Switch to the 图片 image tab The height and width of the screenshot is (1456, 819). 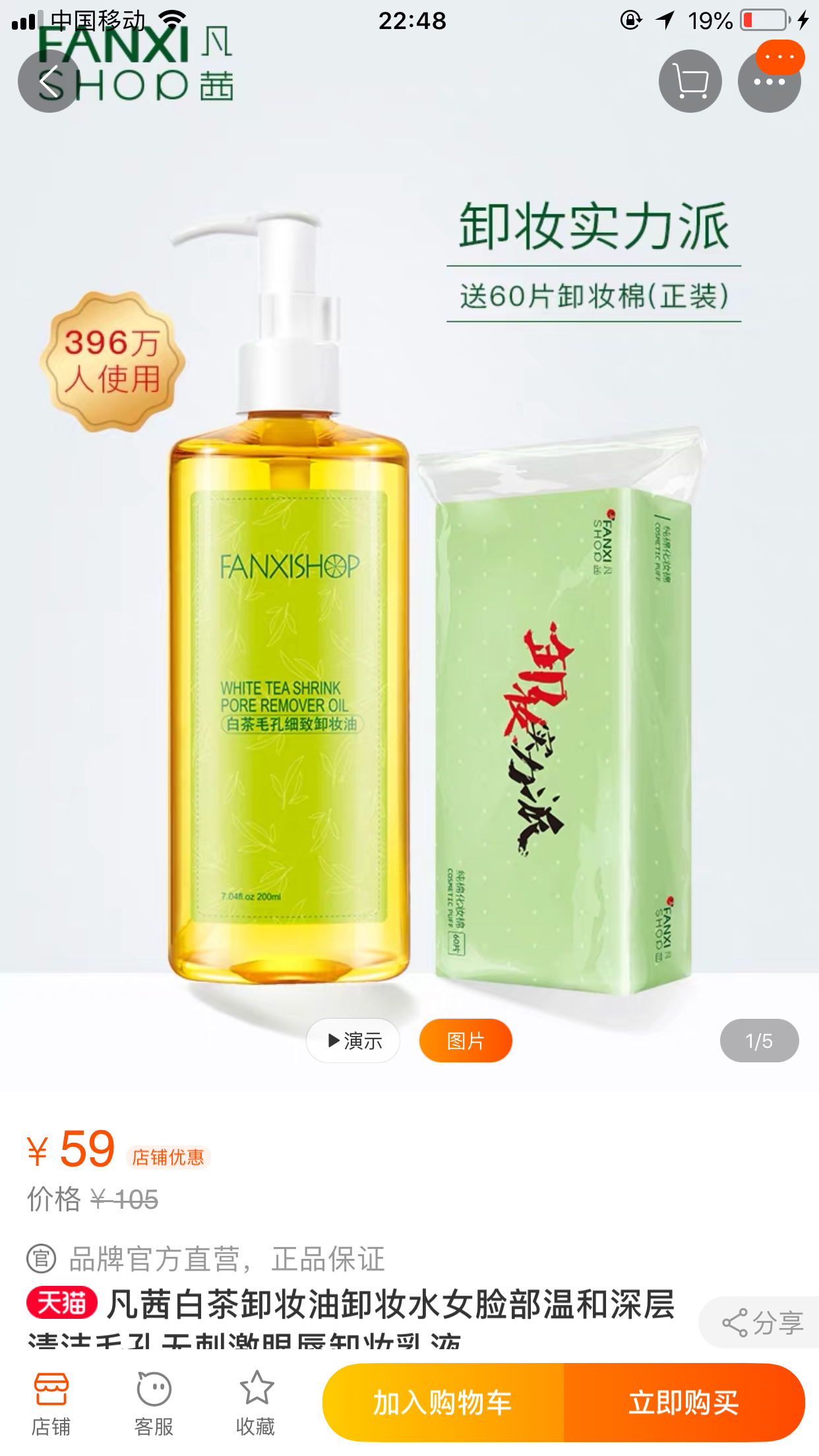pos(466,1040)
